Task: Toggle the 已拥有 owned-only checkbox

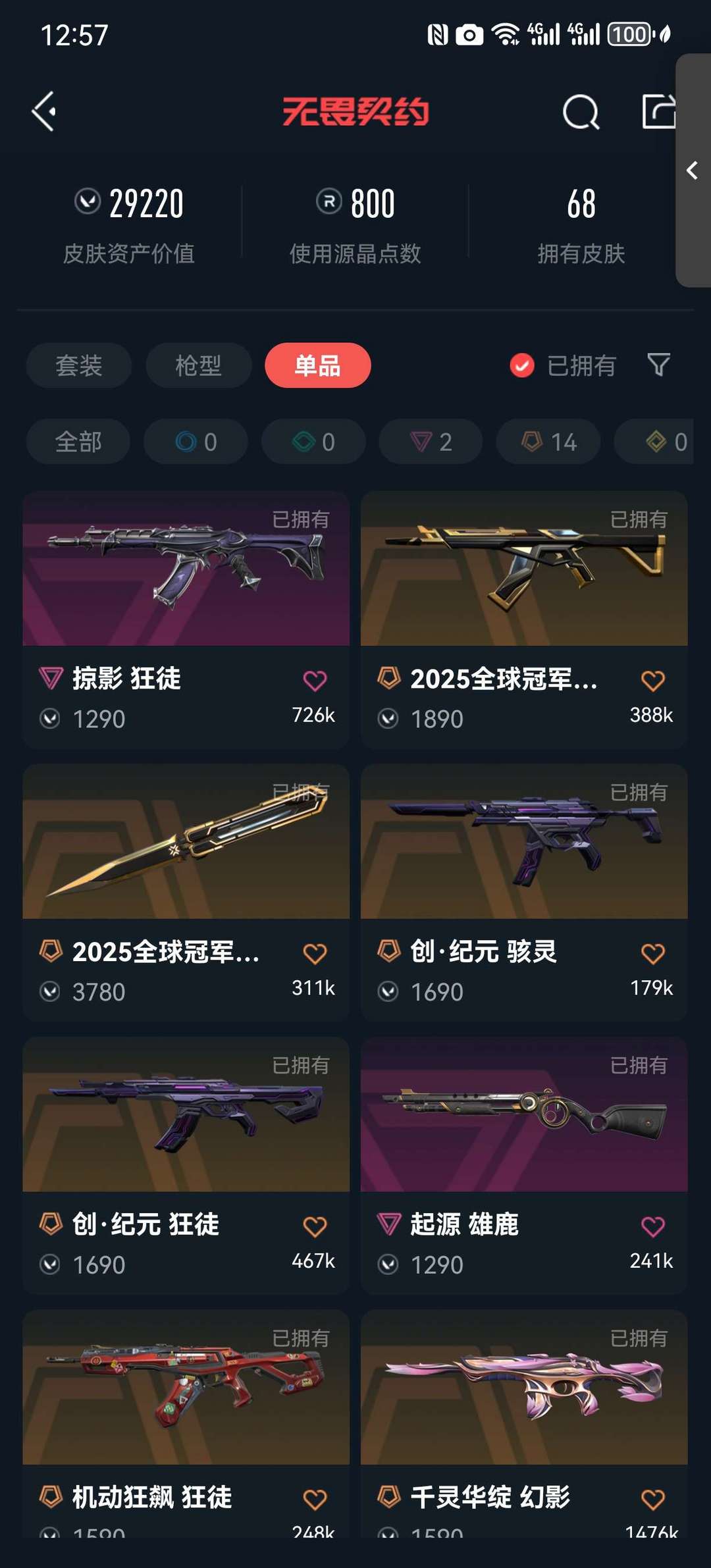Action: pyautogui.click(x=522, y=365)
